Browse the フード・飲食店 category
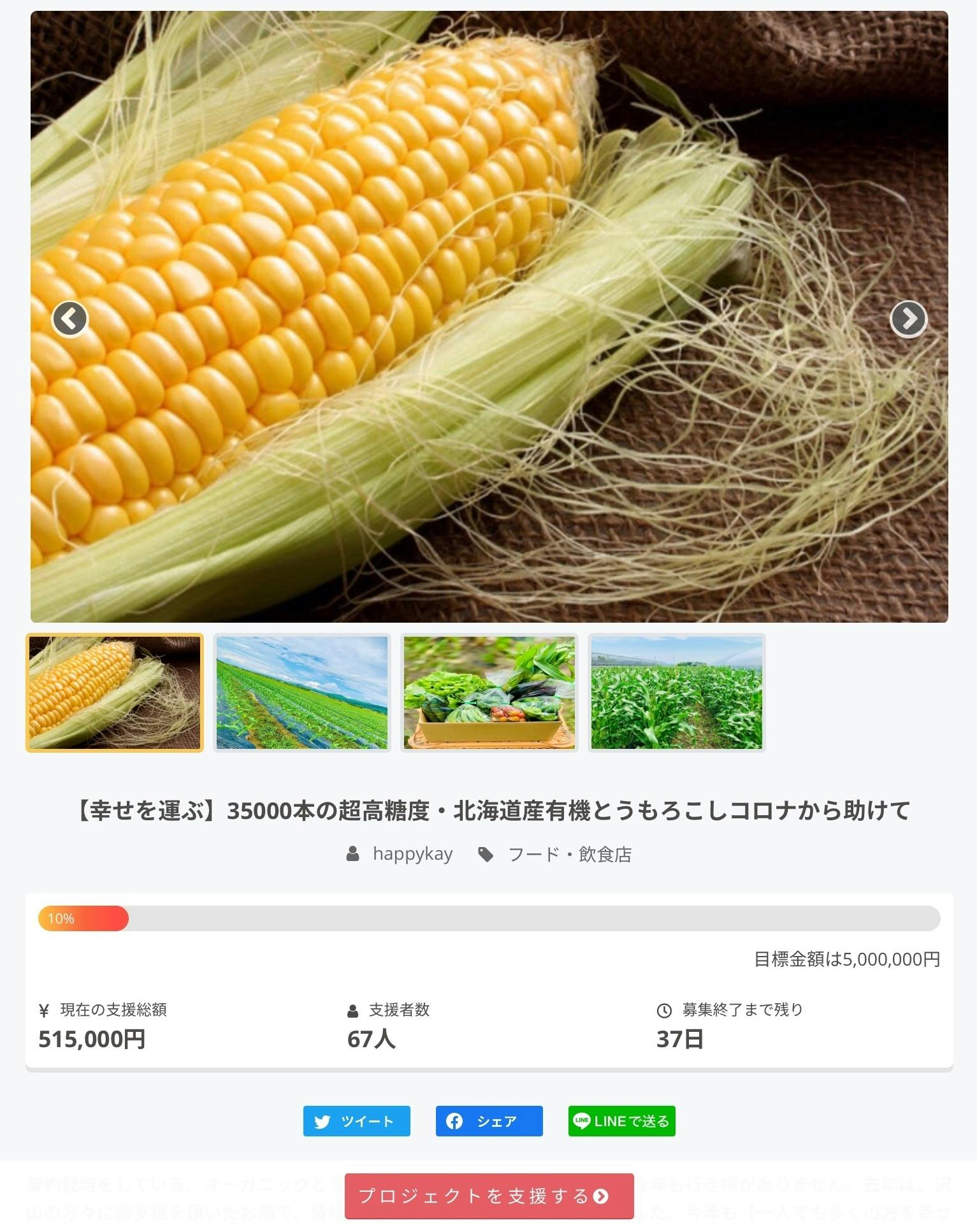 pos(569,855)
